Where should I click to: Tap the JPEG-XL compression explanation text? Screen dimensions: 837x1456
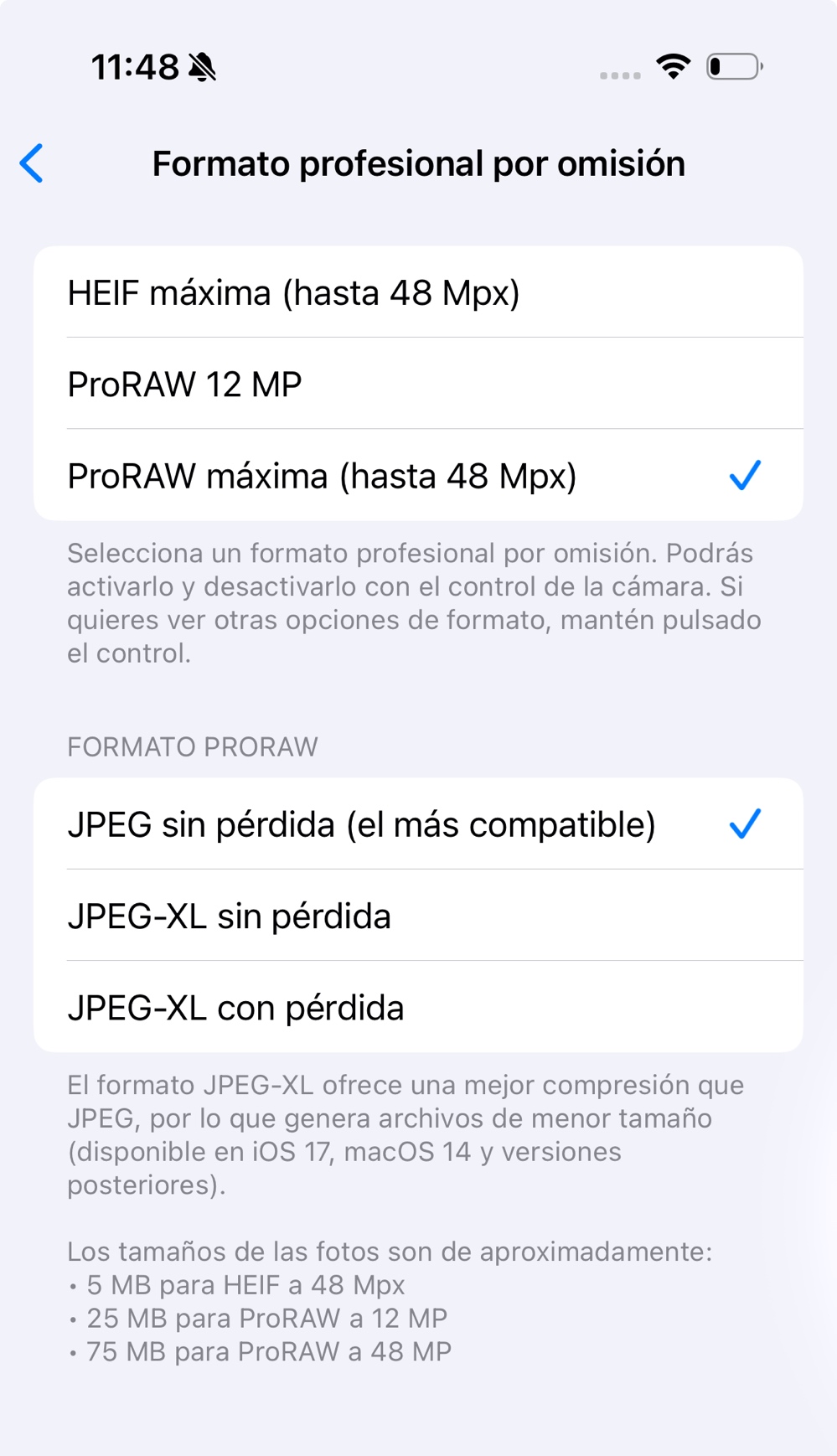(x=408, y=1134)
